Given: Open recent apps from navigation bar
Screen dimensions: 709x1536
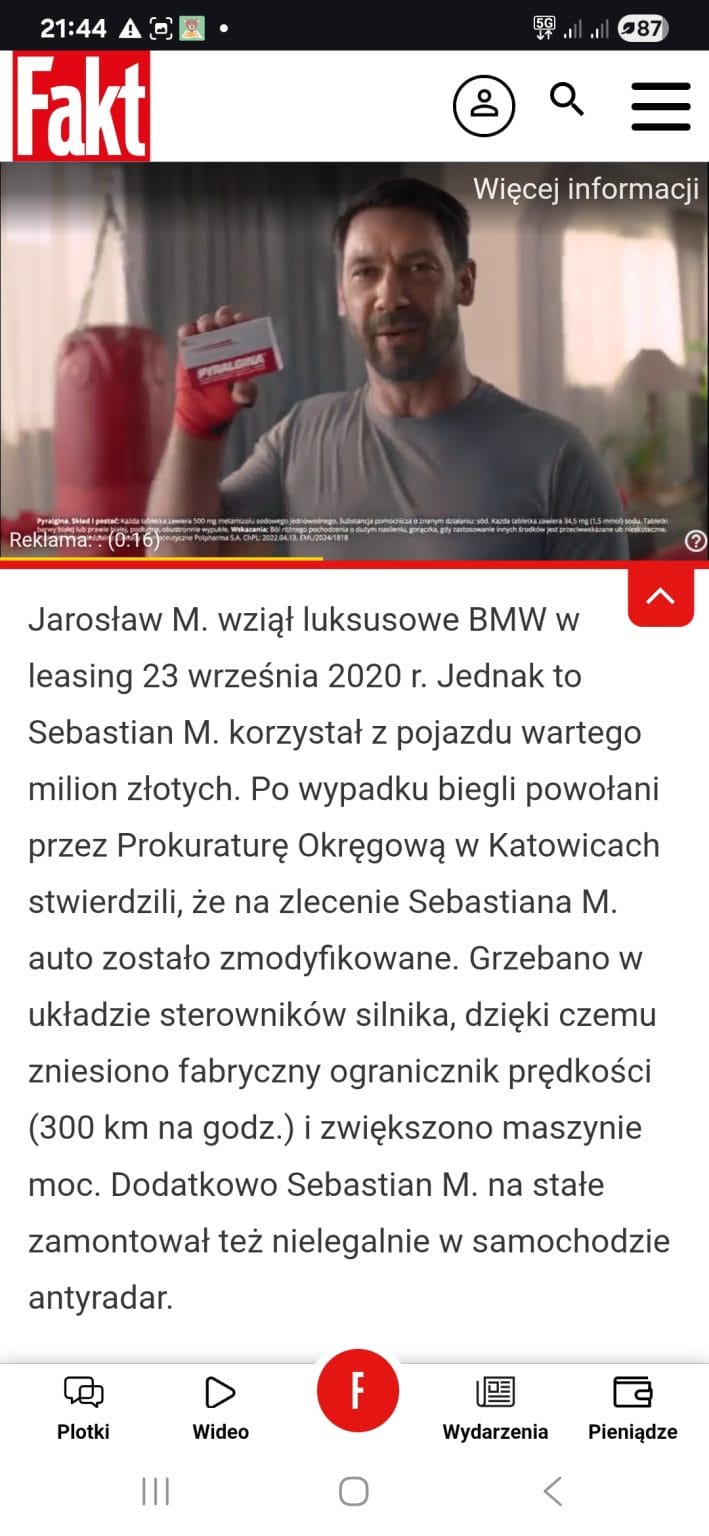Looking at the screenshot, I should click(155, 1492).
